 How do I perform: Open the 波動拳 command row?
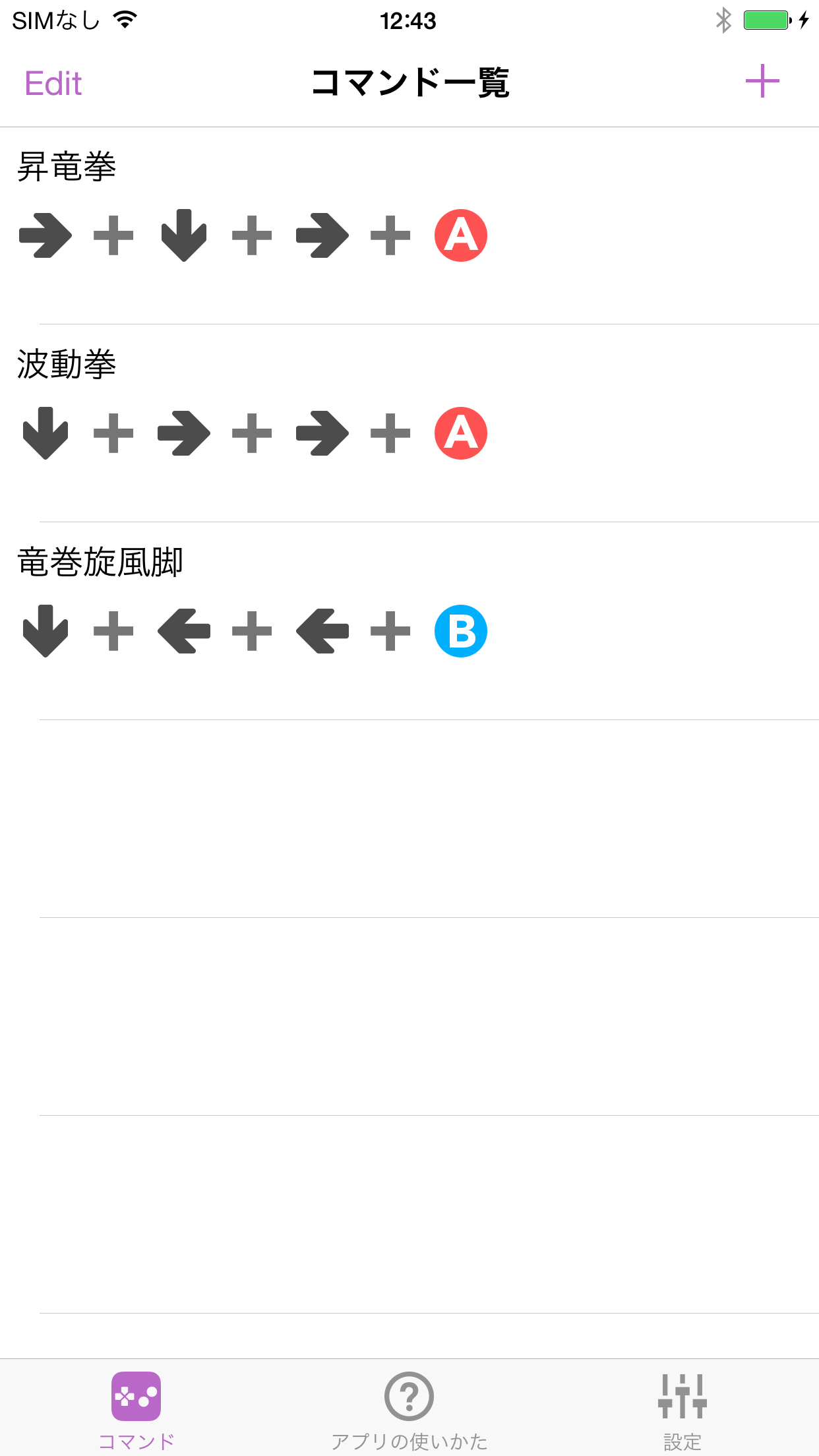(x=409, y=423)
